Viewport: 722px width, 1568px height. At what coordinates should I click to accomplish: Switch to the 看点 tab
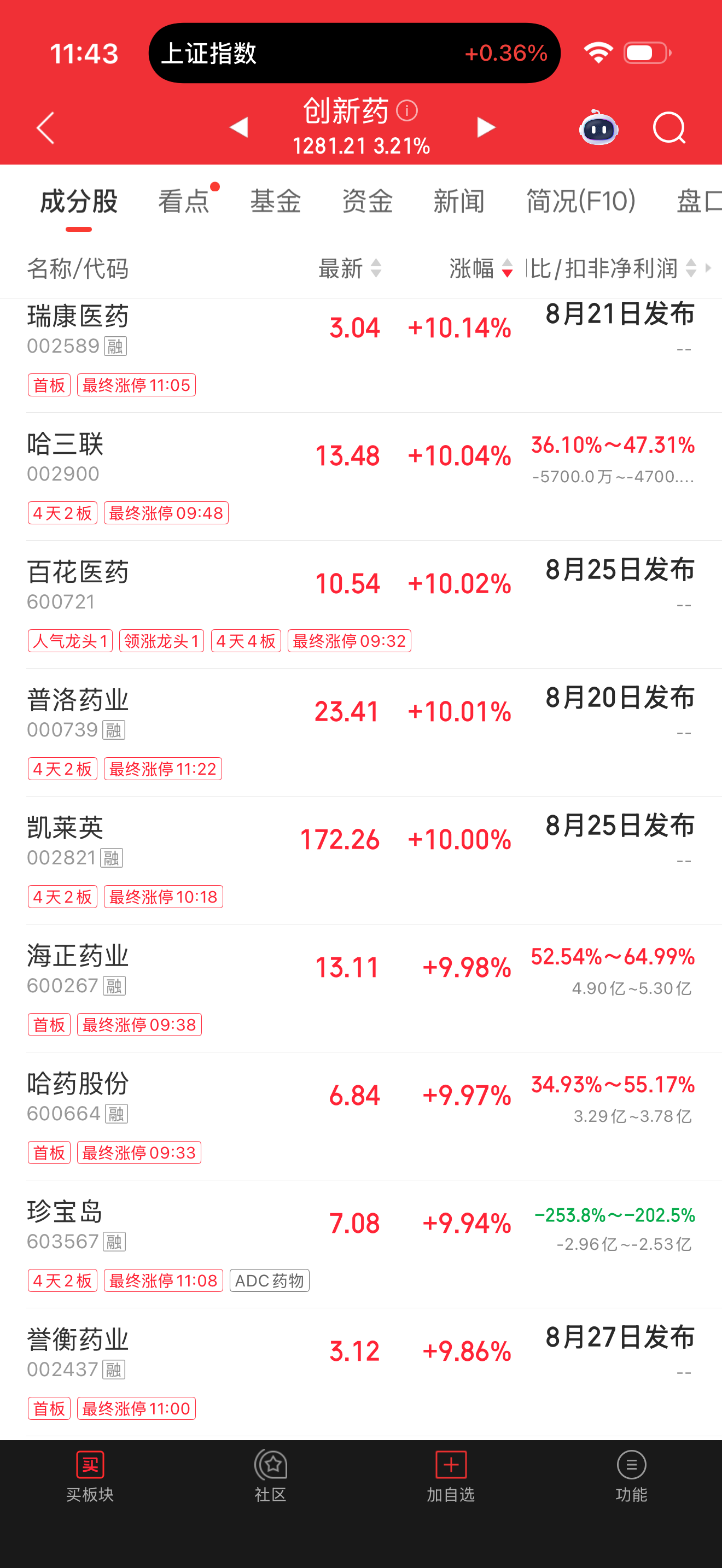(x=184, y=201)
